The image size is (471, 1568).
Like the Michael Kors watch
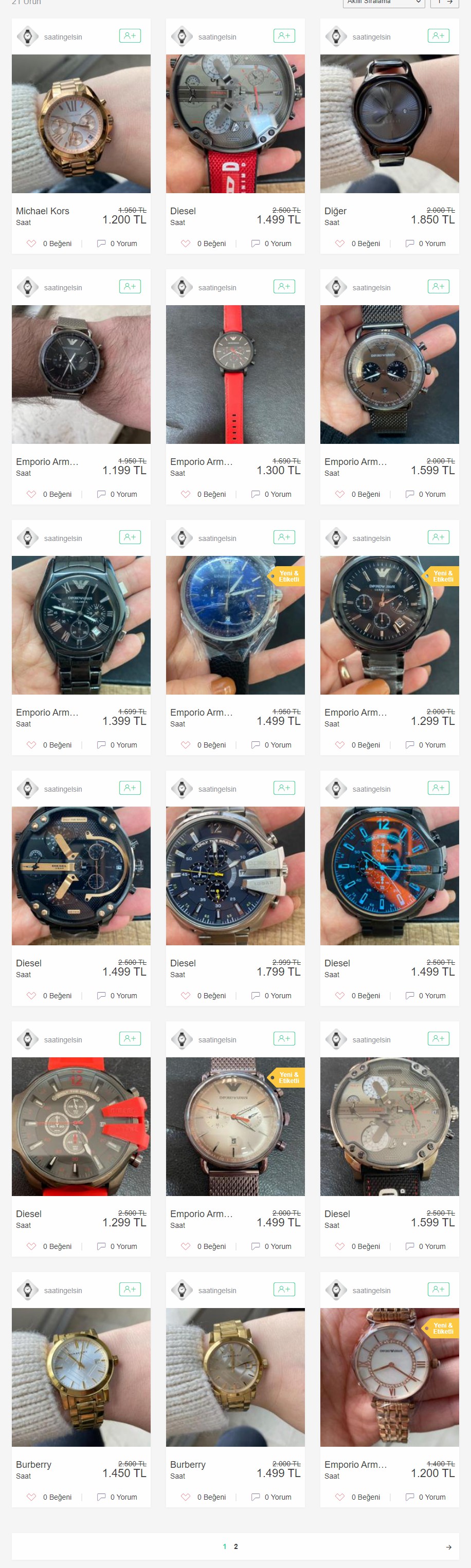tap(49, 244)
